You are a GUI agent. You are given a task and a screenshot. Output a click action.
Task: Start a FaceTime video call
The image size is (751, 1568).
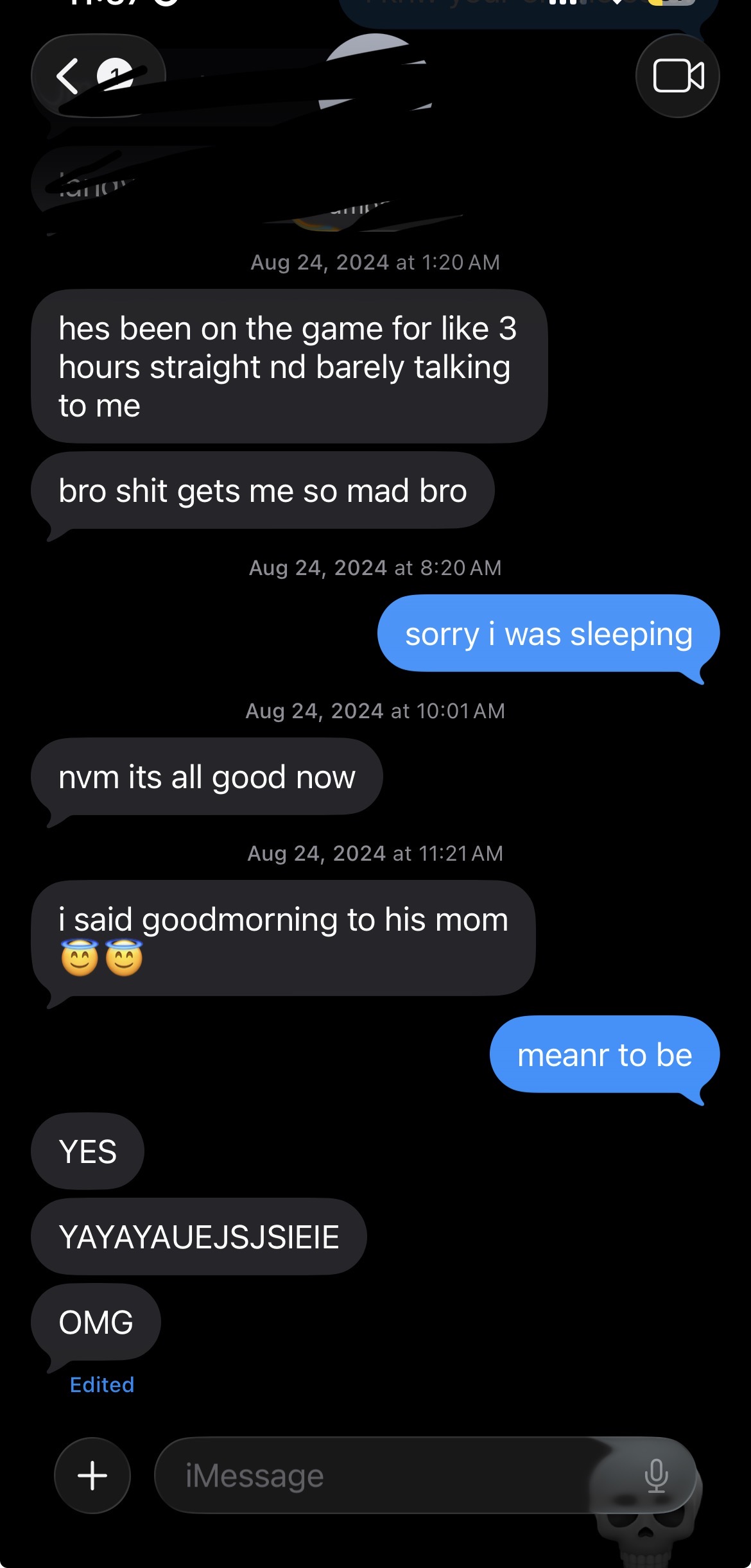click(x=678, y=76)
